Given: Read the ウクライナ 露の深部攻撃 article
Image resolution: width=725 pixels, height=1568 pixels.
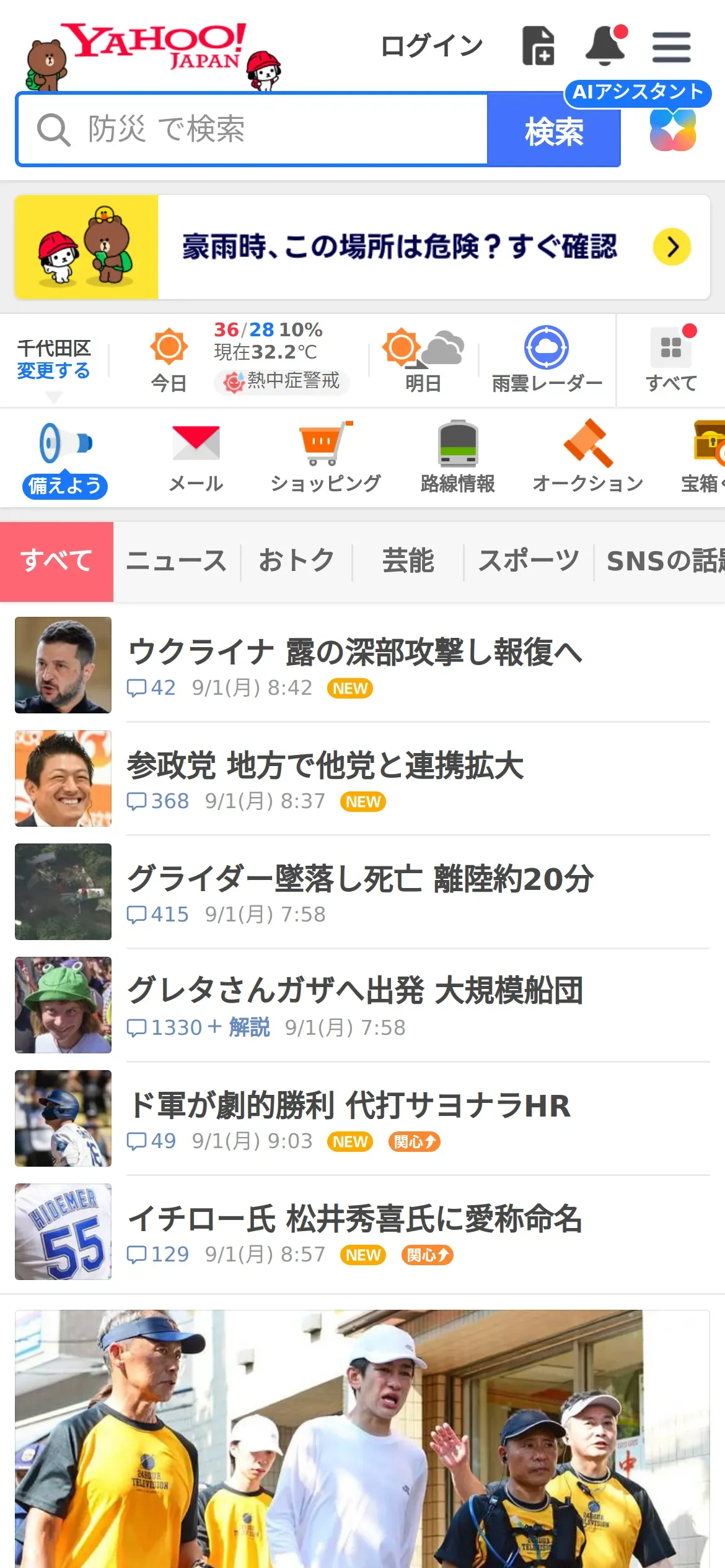Looking at the screenshot, I should (354, 651).
